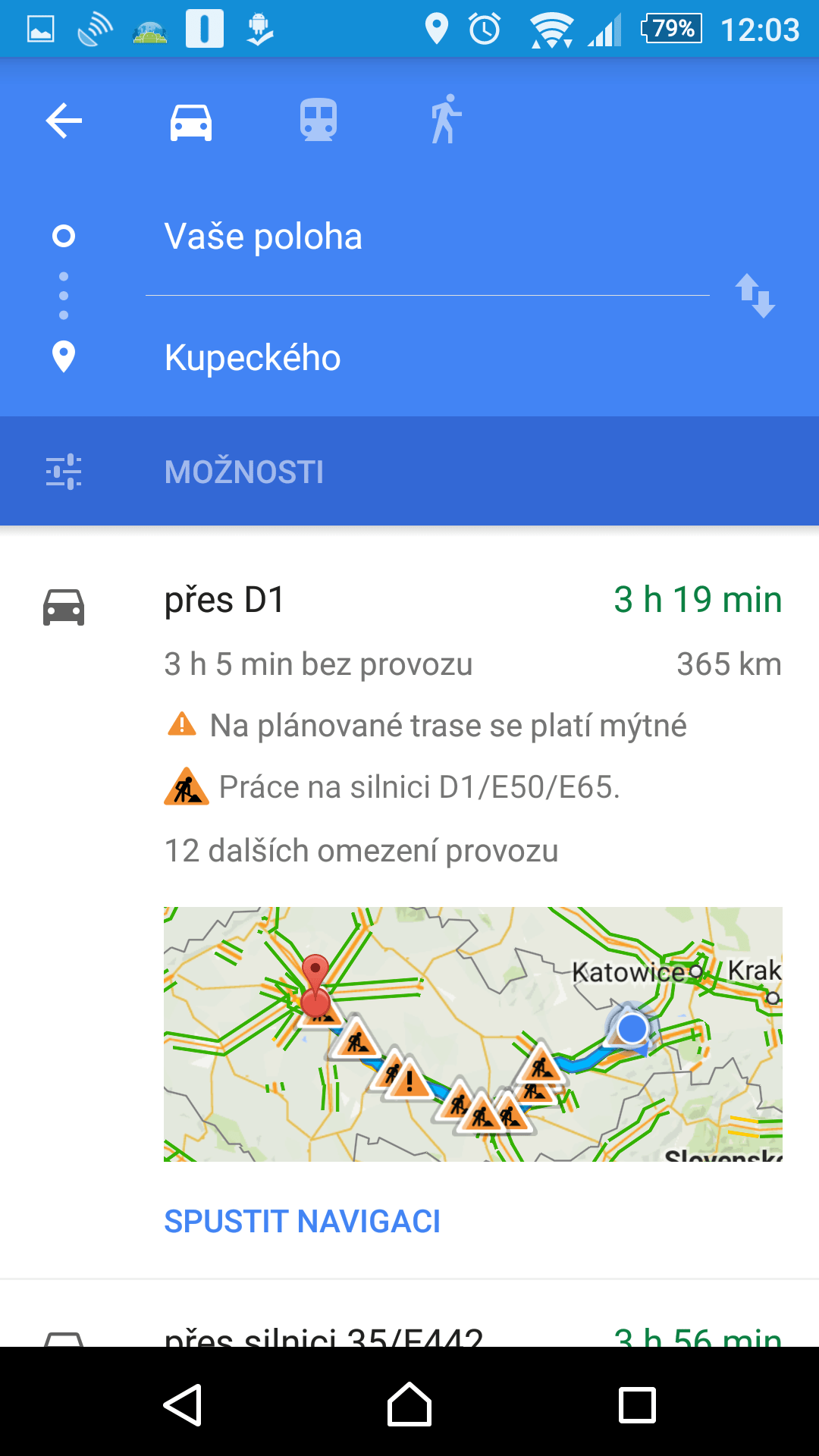Swap start and destination

[x=755, y=296]
